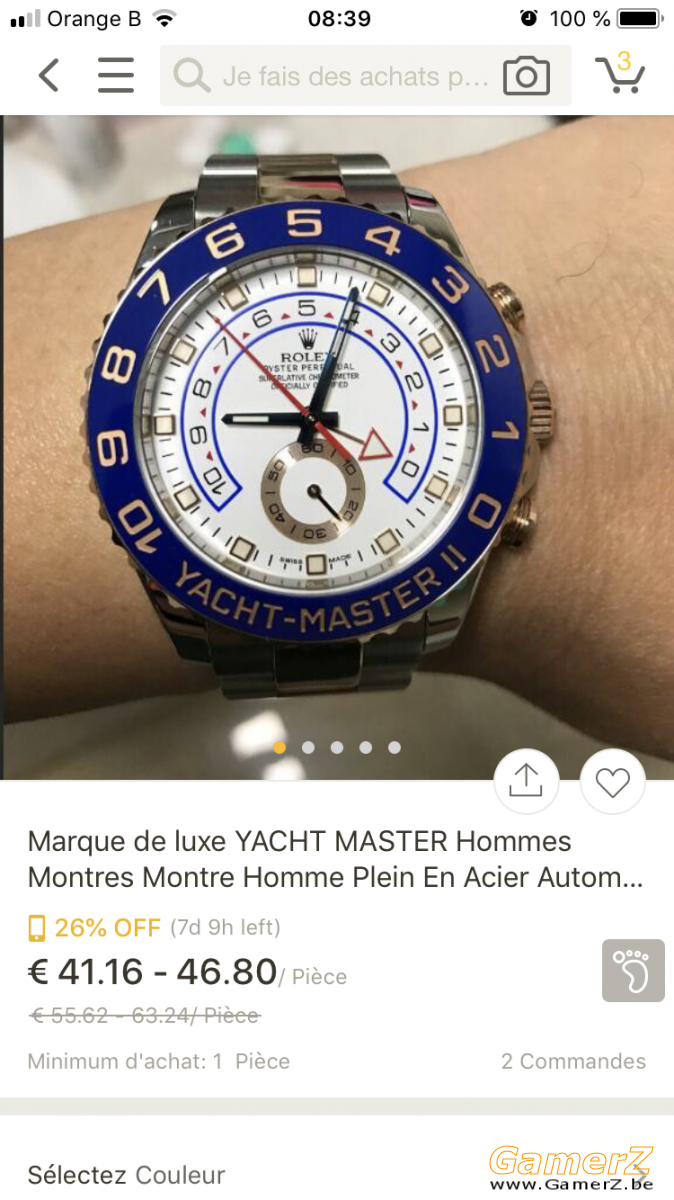Open the watch product photo
The image size is (674, 1200).
(x=337, y=447)
